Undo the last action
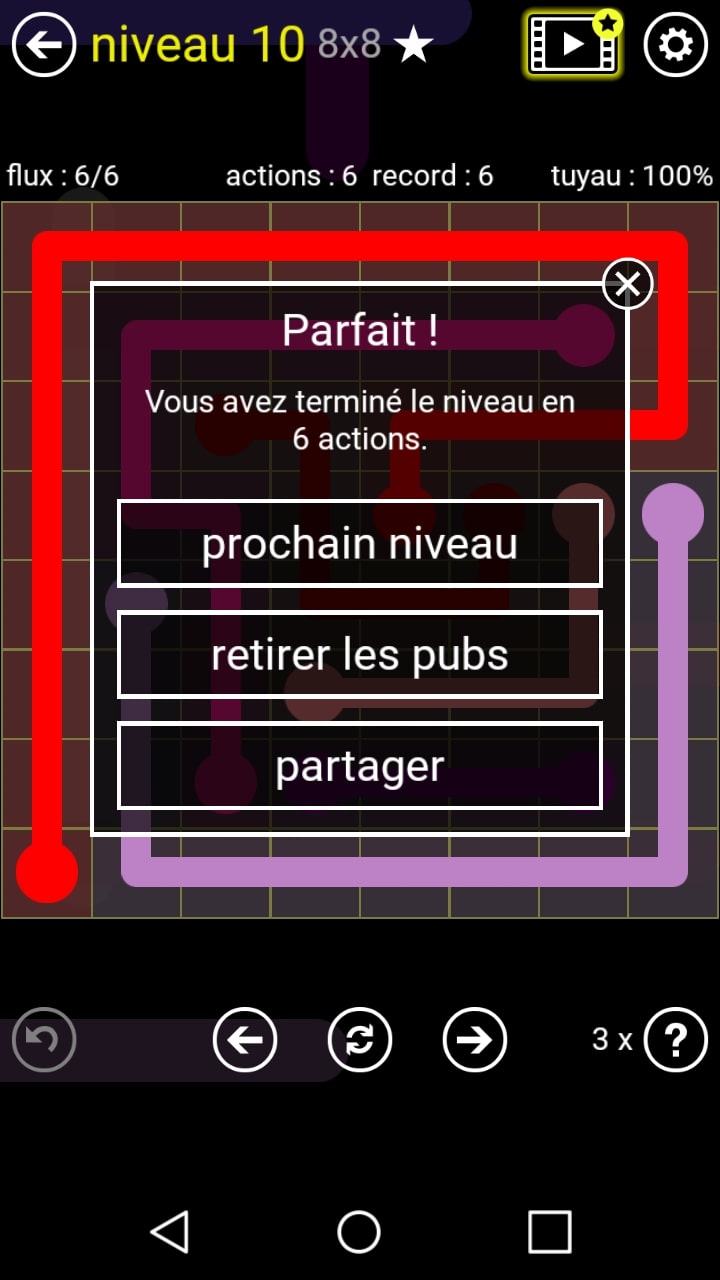Image resolution: width=720 pixels, height=1280 pixels. tap(44, 1040)
